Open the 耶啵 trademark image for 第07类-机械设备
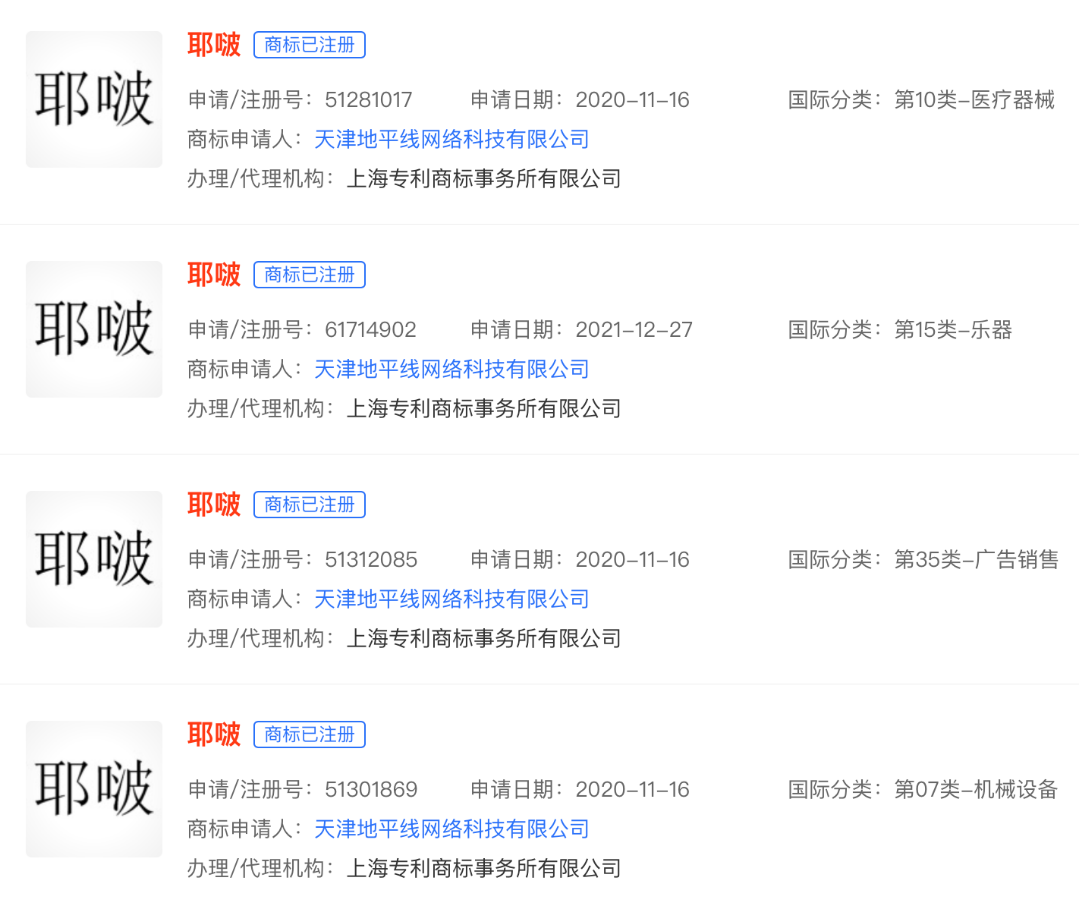The width and height of the screenshot is (1079, 909). [x=94, y=789]
